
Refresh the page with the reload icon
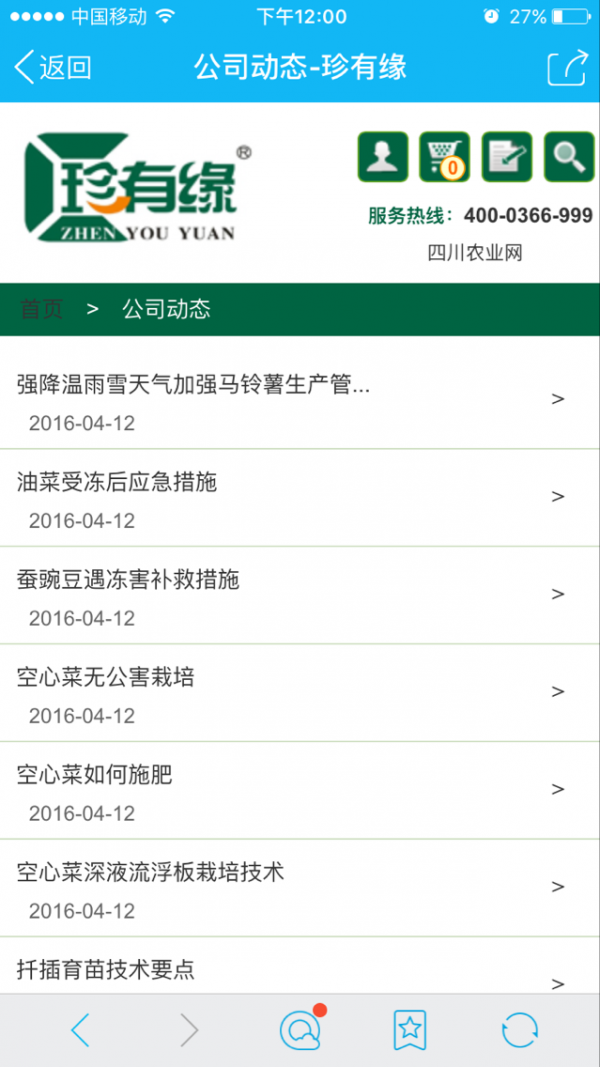(519, 1029)
